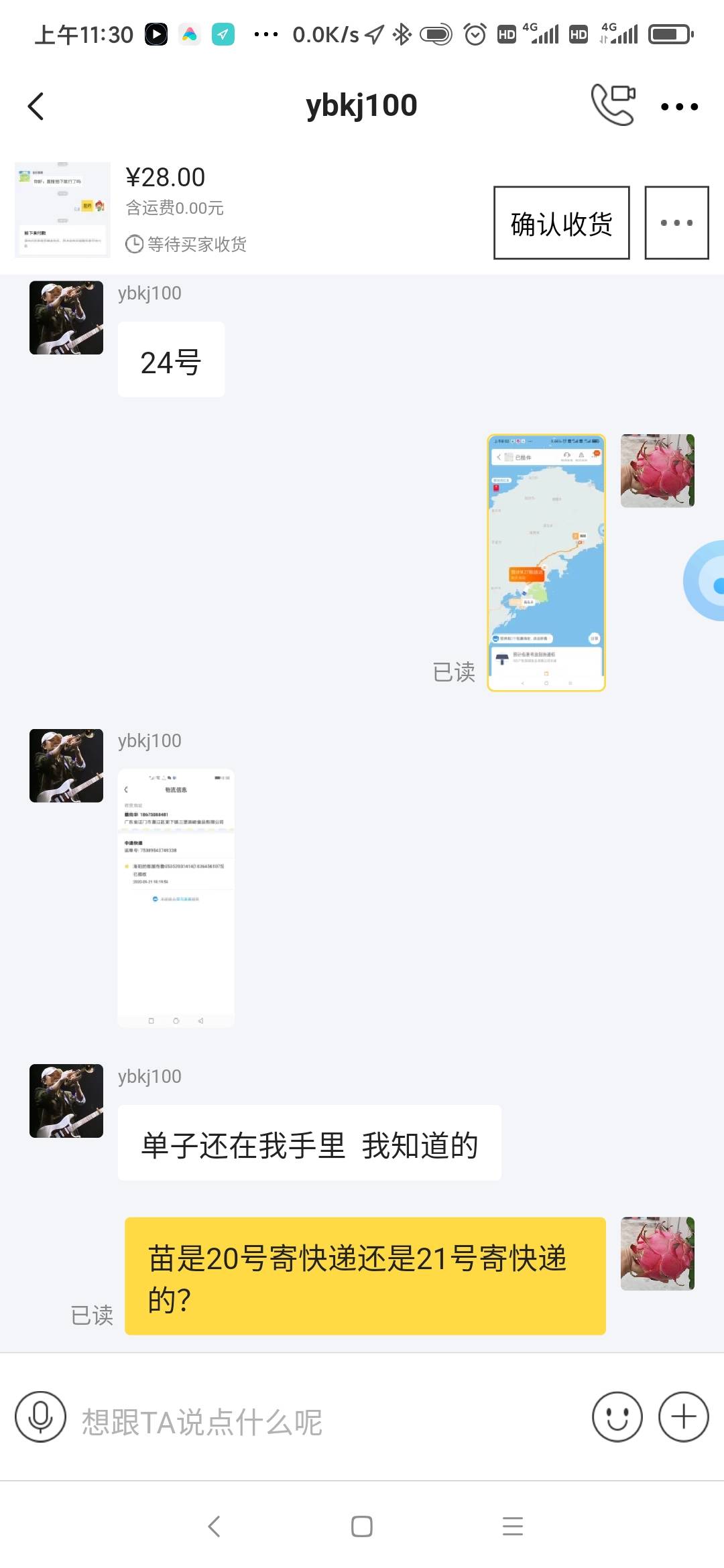Tap 确认收货 to confirm receipt
The height and width of the screenshot is (1568, 724).
(x=561, y=223)
